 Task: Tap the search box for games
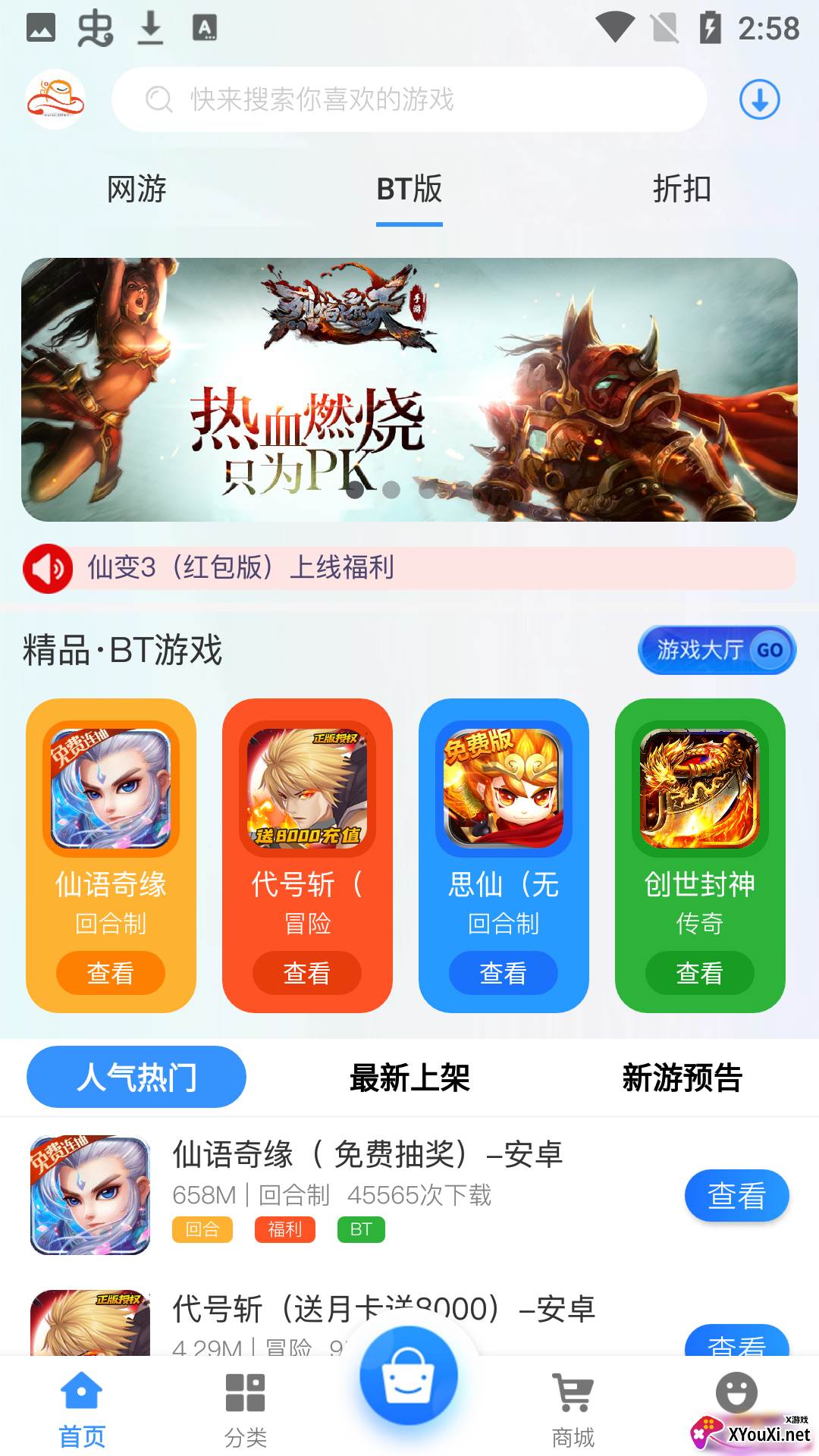click(x=409, y=99)
